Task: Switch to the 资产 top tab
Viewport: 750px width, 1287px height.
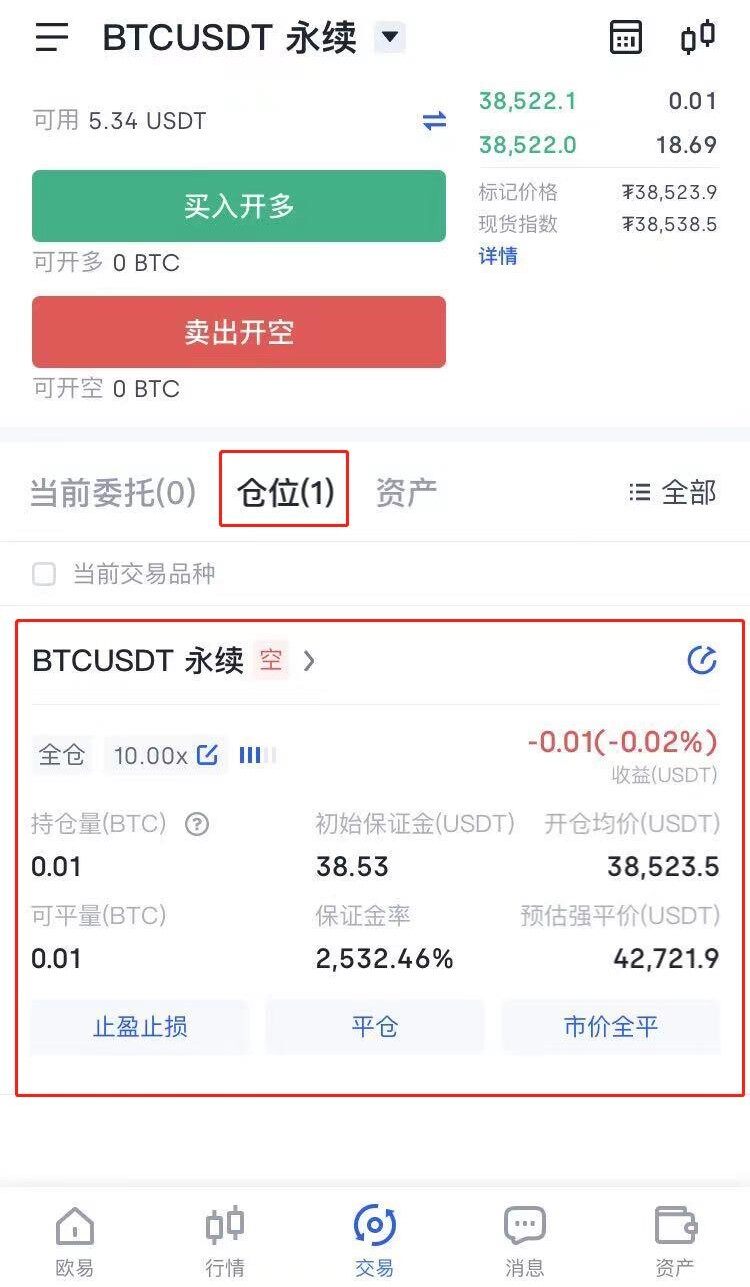Action: tap(406, 492)
